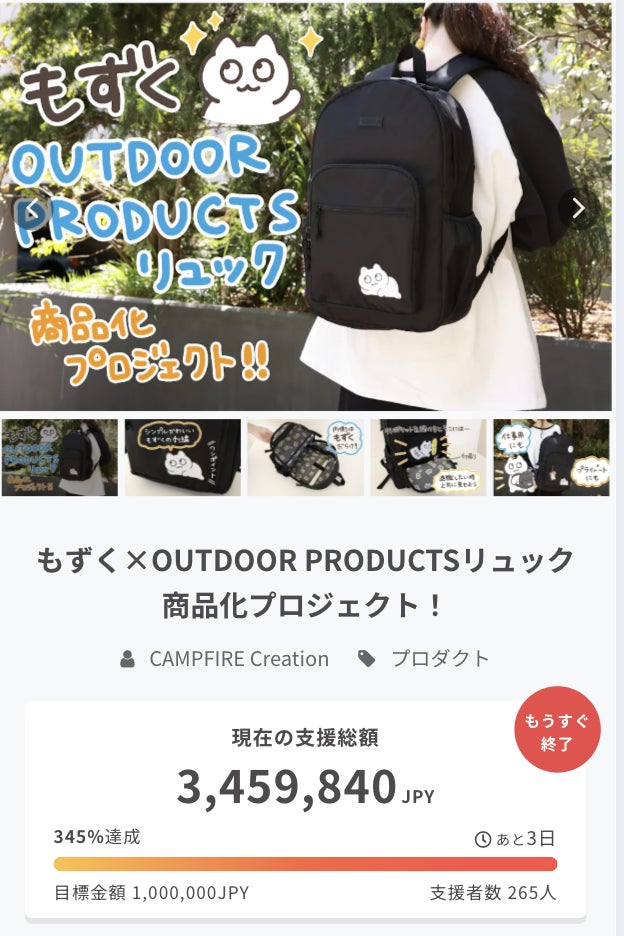
Task: Open the thumbnail of the open backpack lining
Action: click(x=306, y=458)
